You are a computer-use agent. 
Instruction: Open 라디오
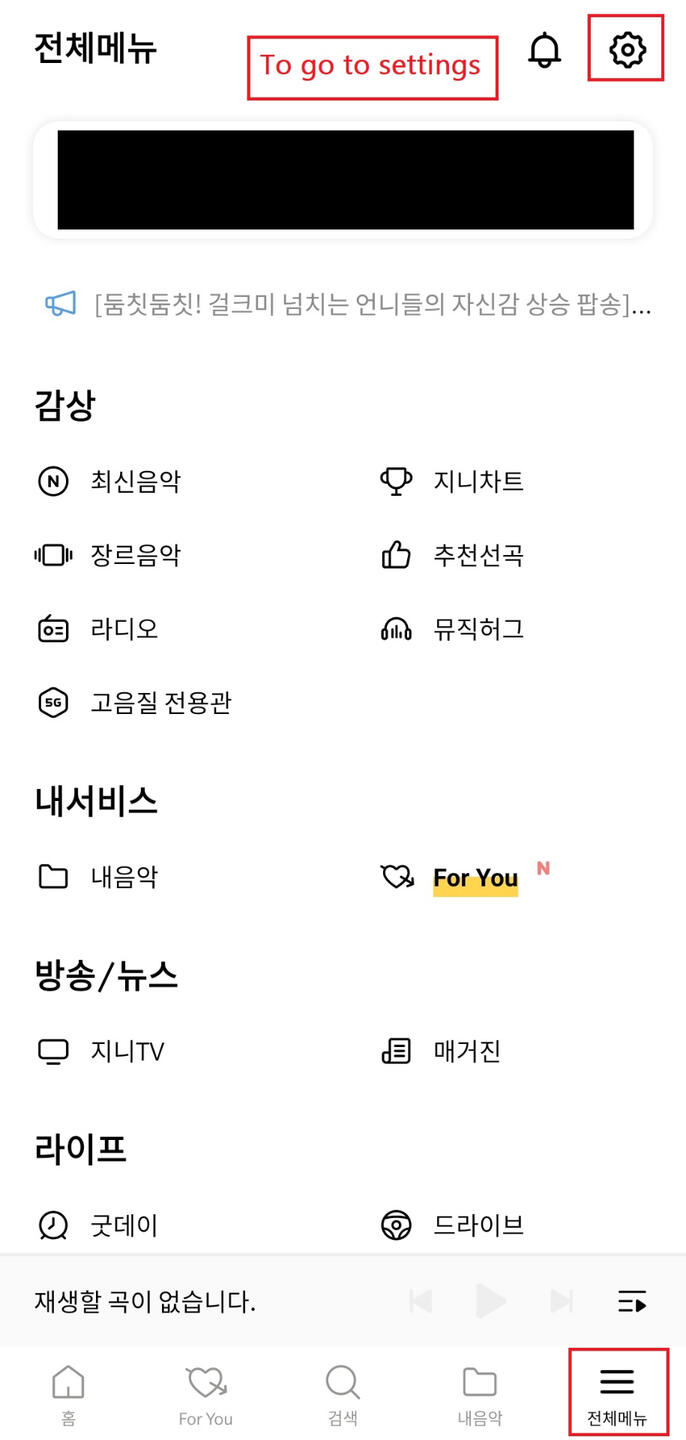(x=98, y=629)
